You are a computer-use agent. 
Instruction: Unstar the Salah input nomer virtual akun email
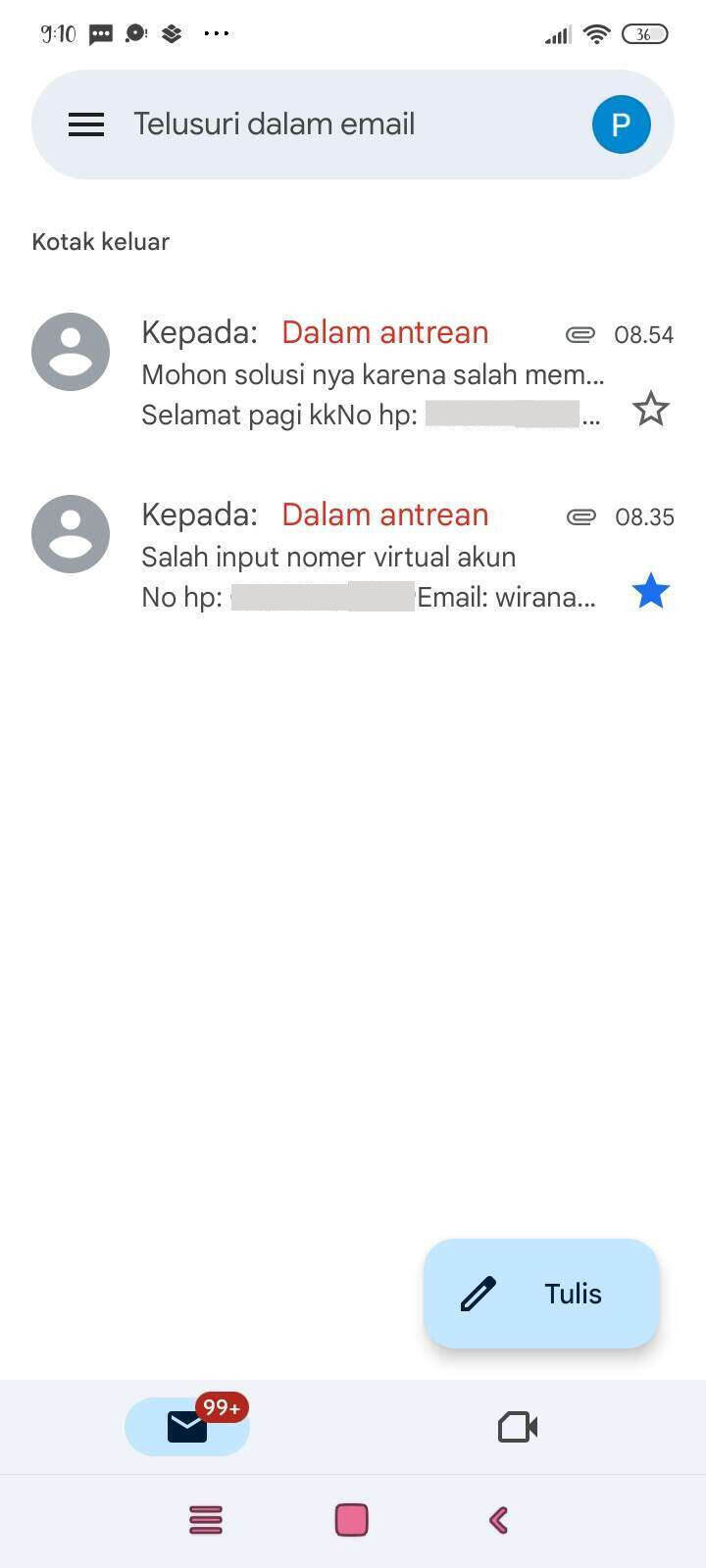(650, 591)
